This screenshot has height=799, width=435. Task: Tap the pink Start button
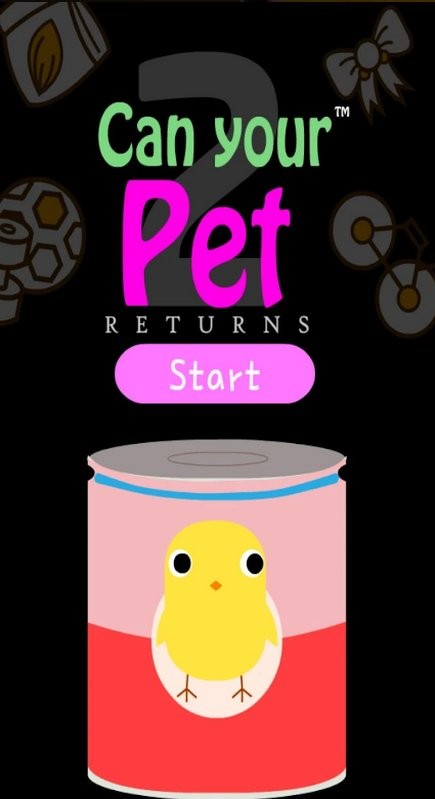(x=214, y=374)
